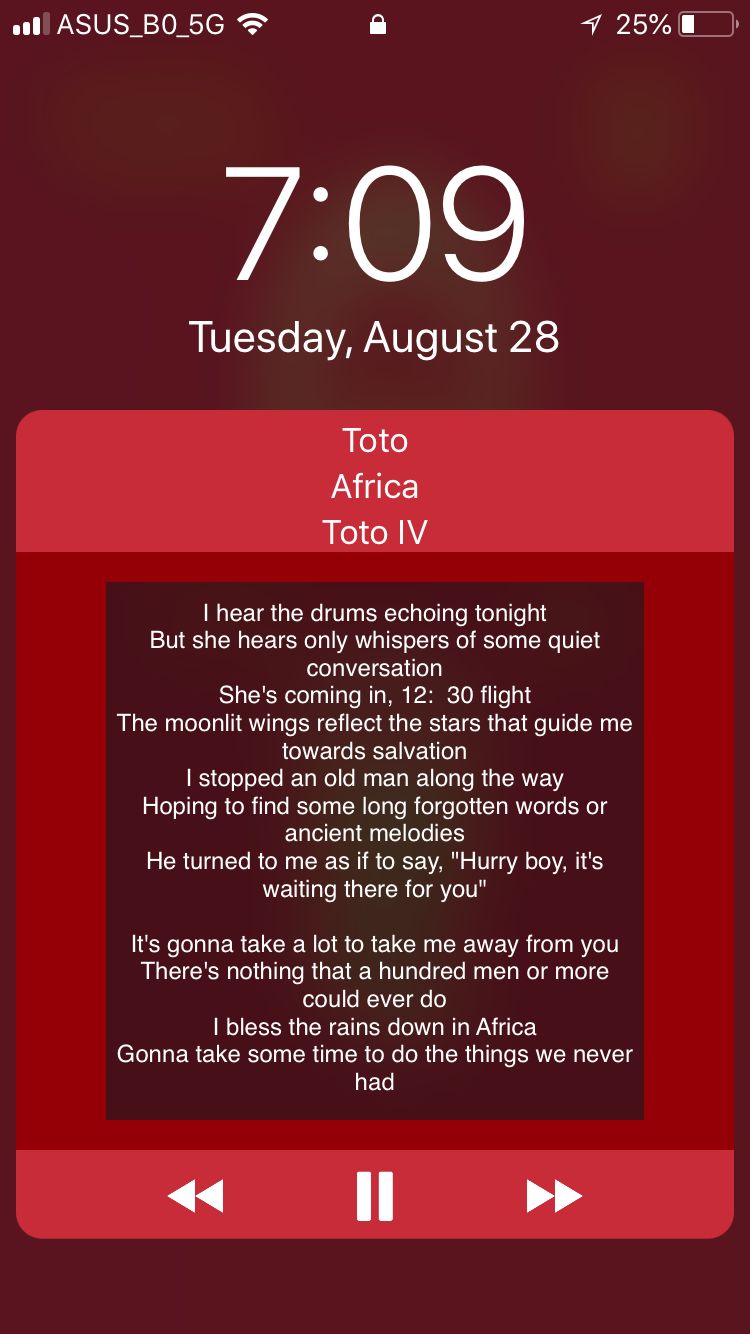The image size is (750, 1334).
Task: Pause the song Africa
Action: [x=375, y=1196]
